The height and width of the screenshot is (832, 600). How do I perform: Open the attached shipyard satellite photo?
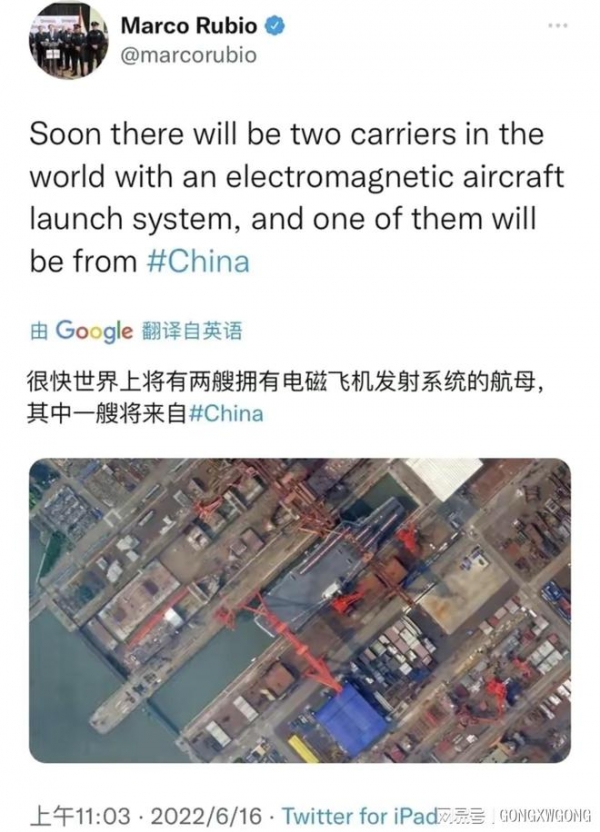(300, 610)
